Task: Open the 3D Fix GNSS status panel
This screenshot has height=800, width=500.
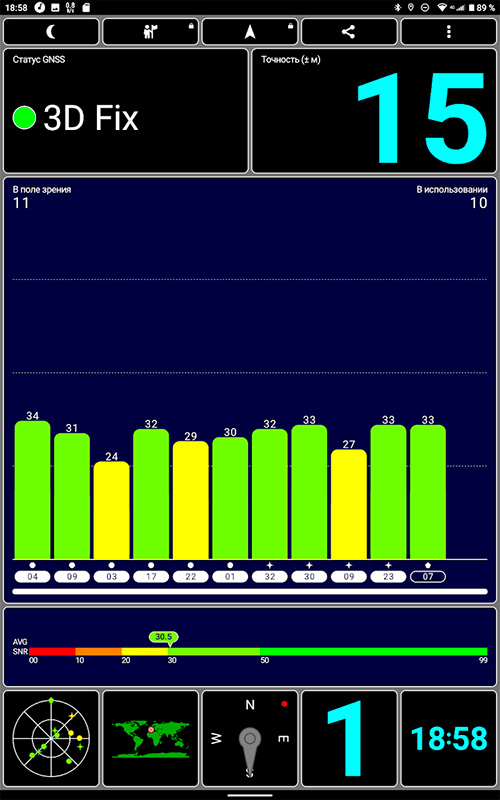Action: click(126, 111)
